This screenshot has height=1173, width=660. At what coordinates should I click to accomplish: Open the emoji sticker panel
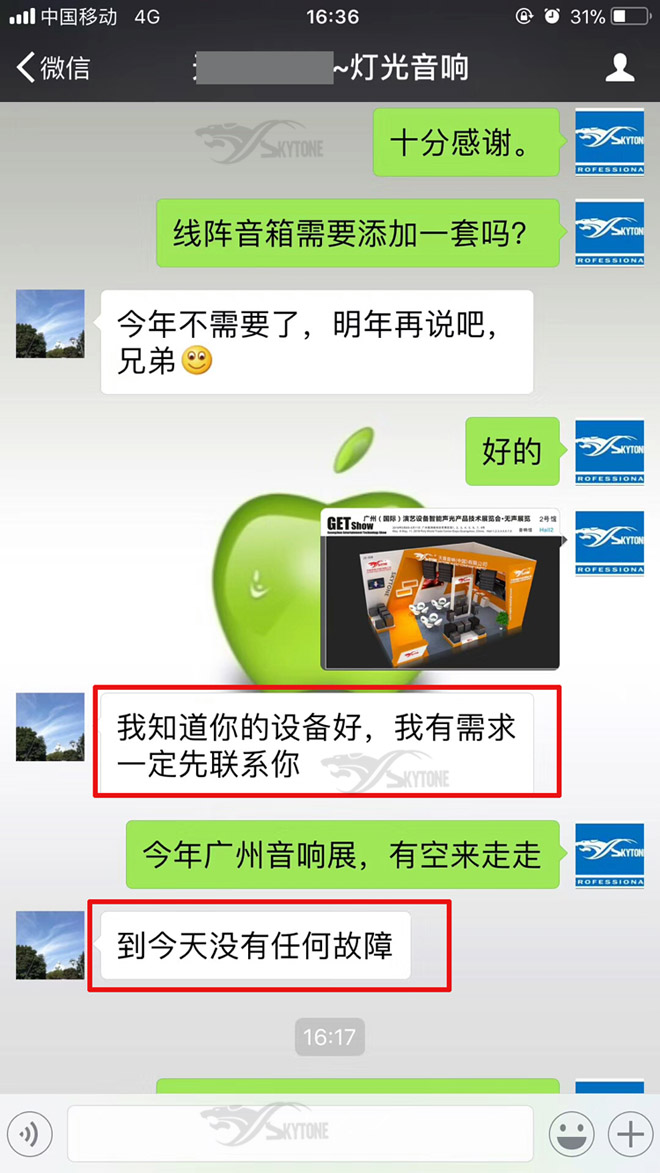tap(571, 1134)
